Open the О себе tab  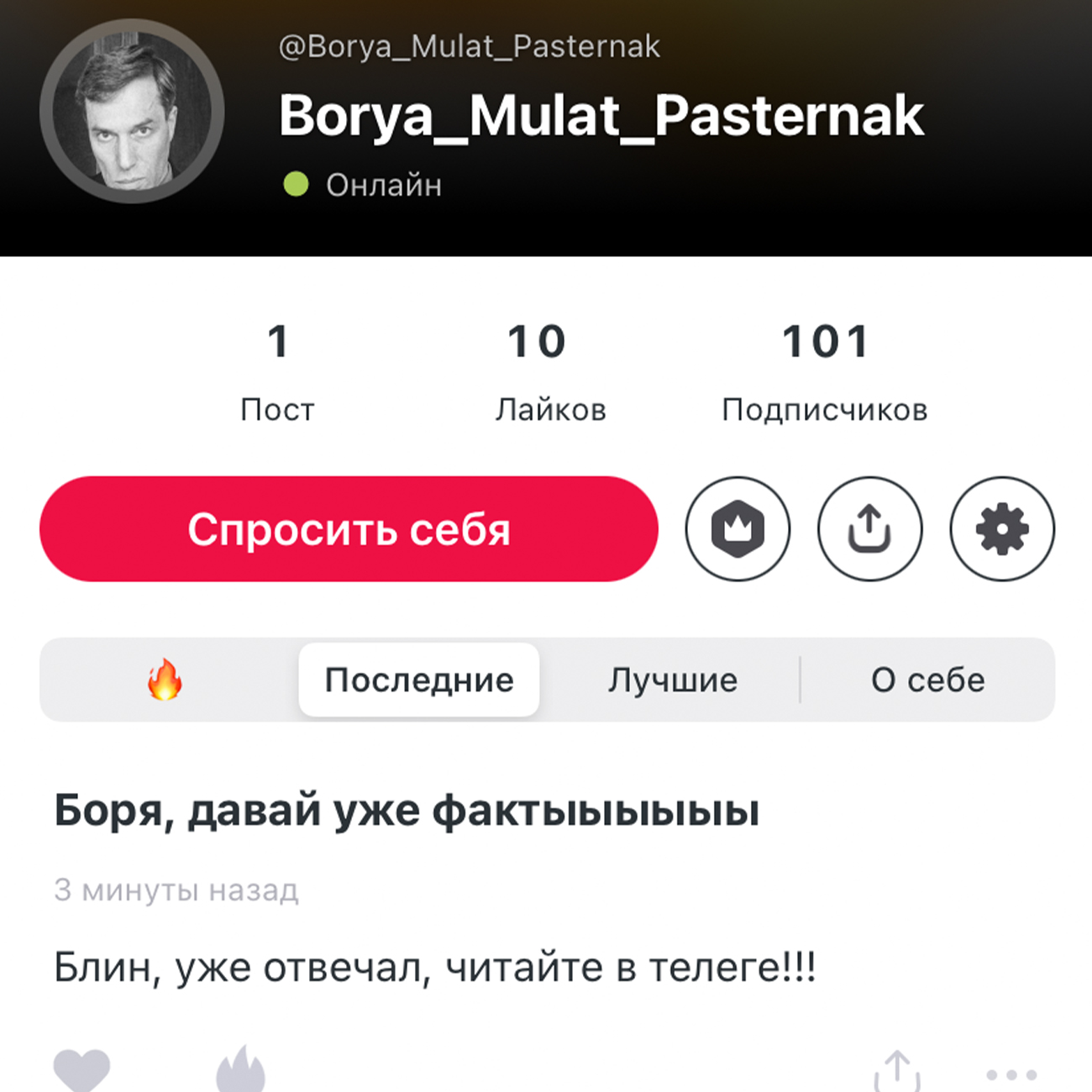(x=927, y=680)
